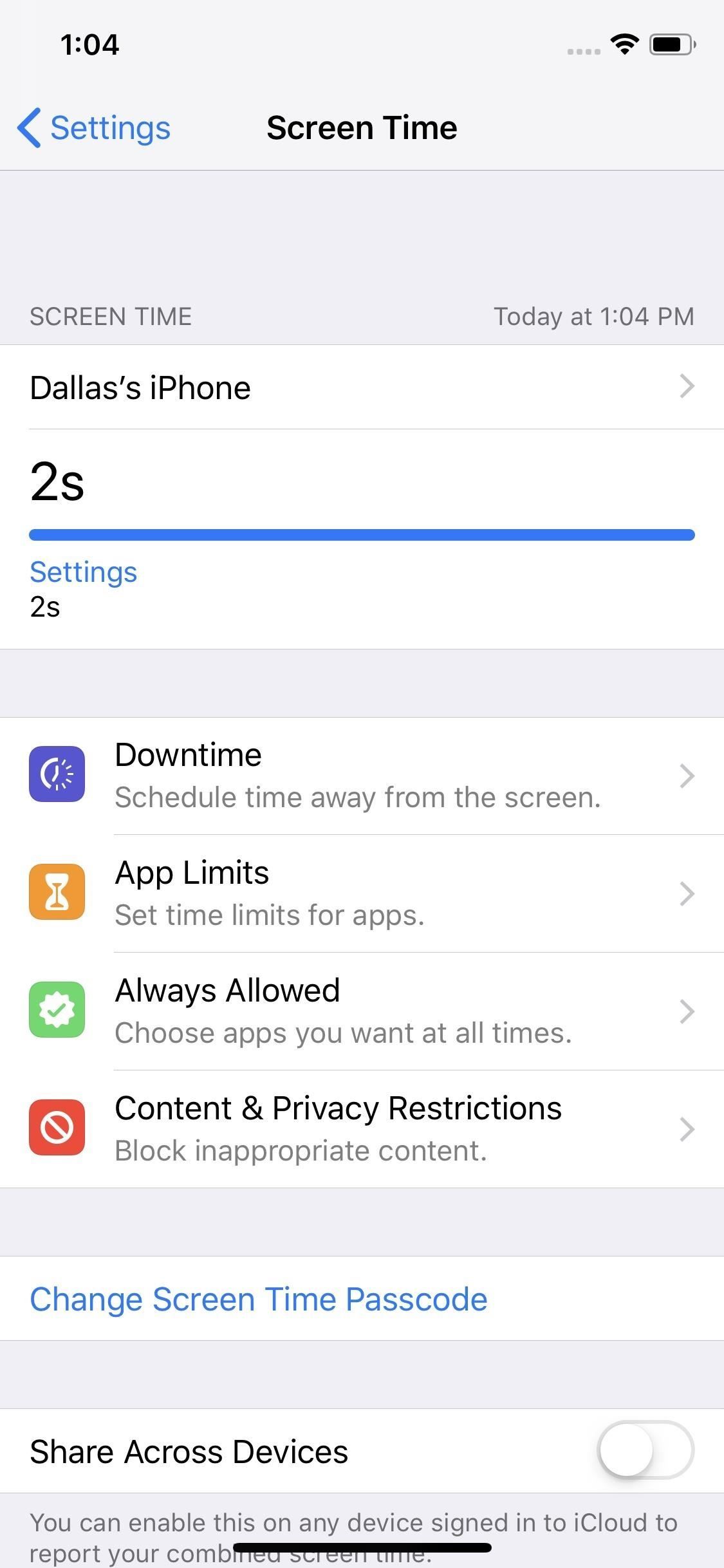The height and width of the screenshot is (1568, 724).
Task: Tap the battery indicator in status bar
Action: [x=671, y=44]
